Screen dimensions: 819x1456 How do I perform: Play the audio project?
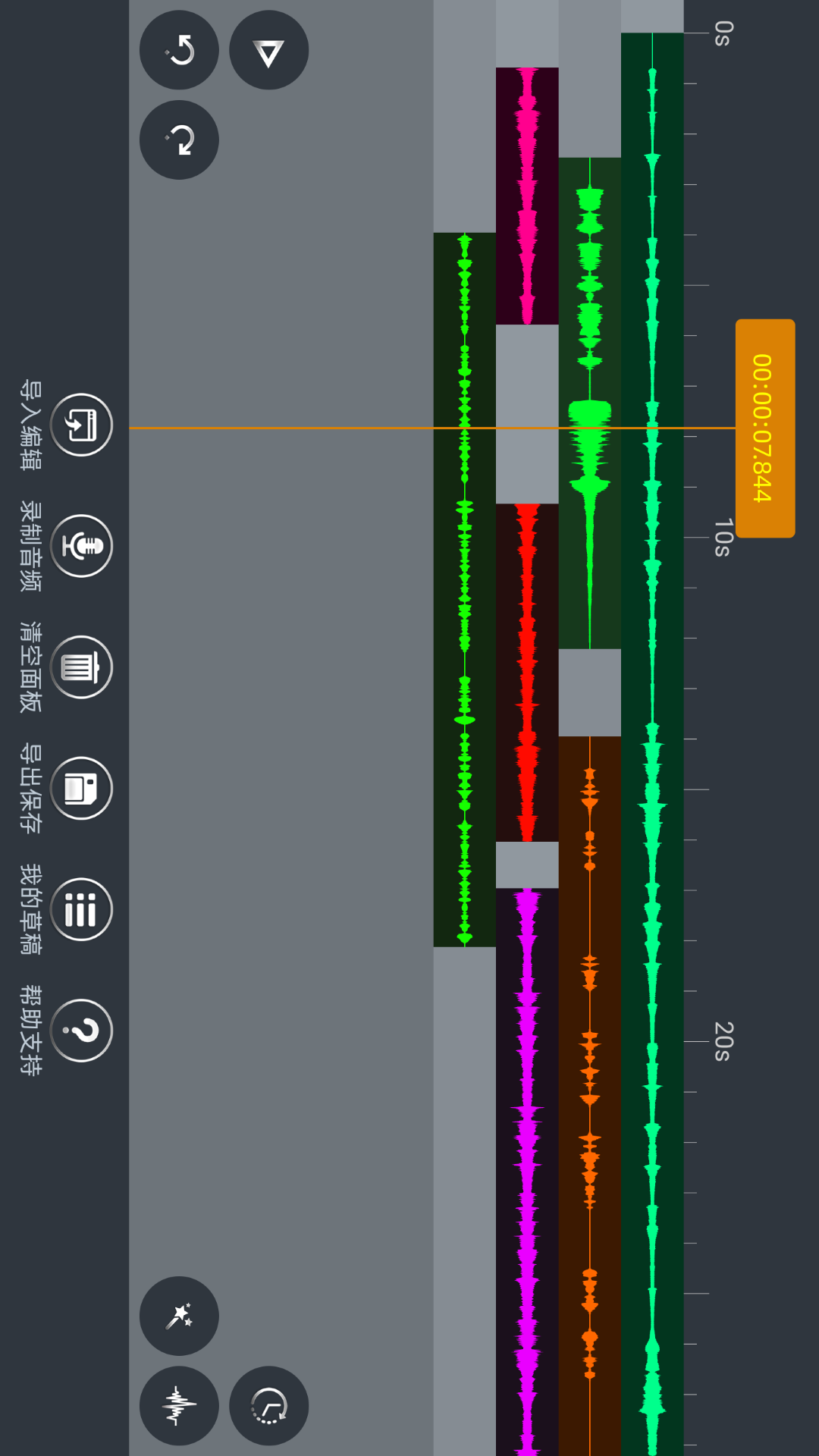pos(268,50)
